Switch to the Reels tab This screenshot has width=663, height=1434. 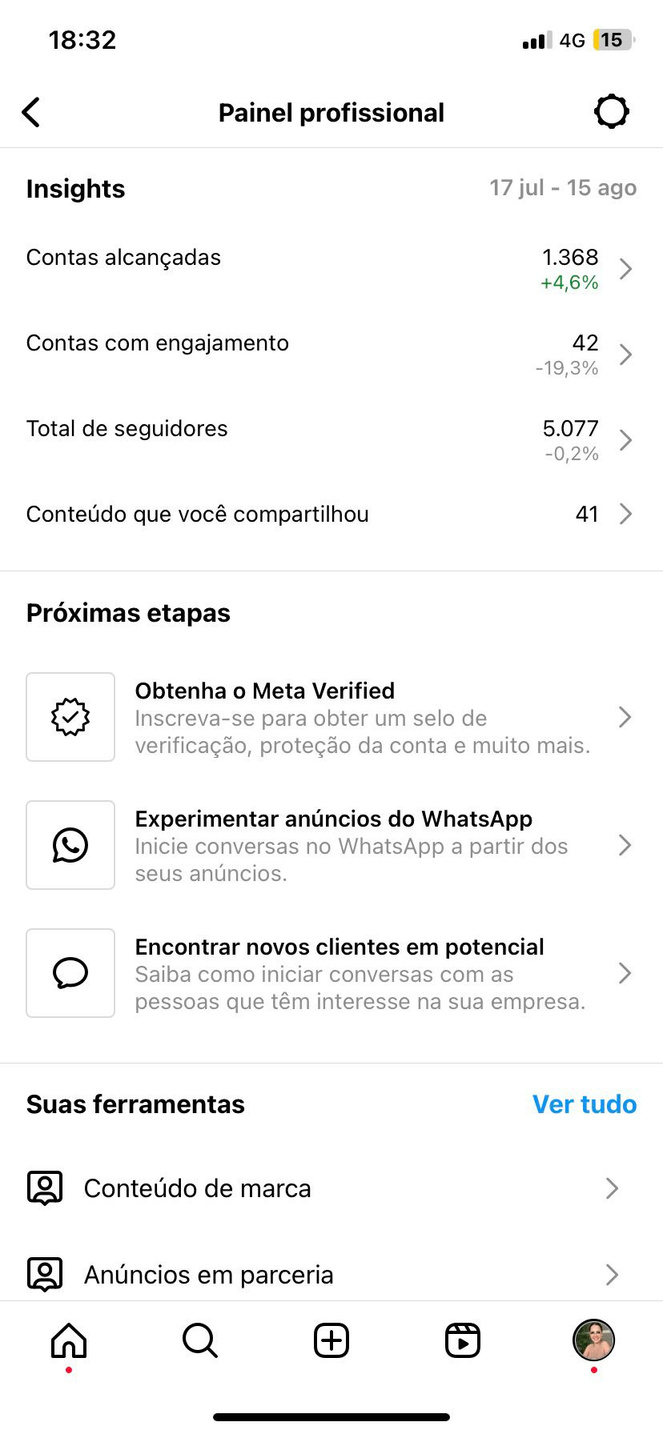click(x=462, y=1340)
